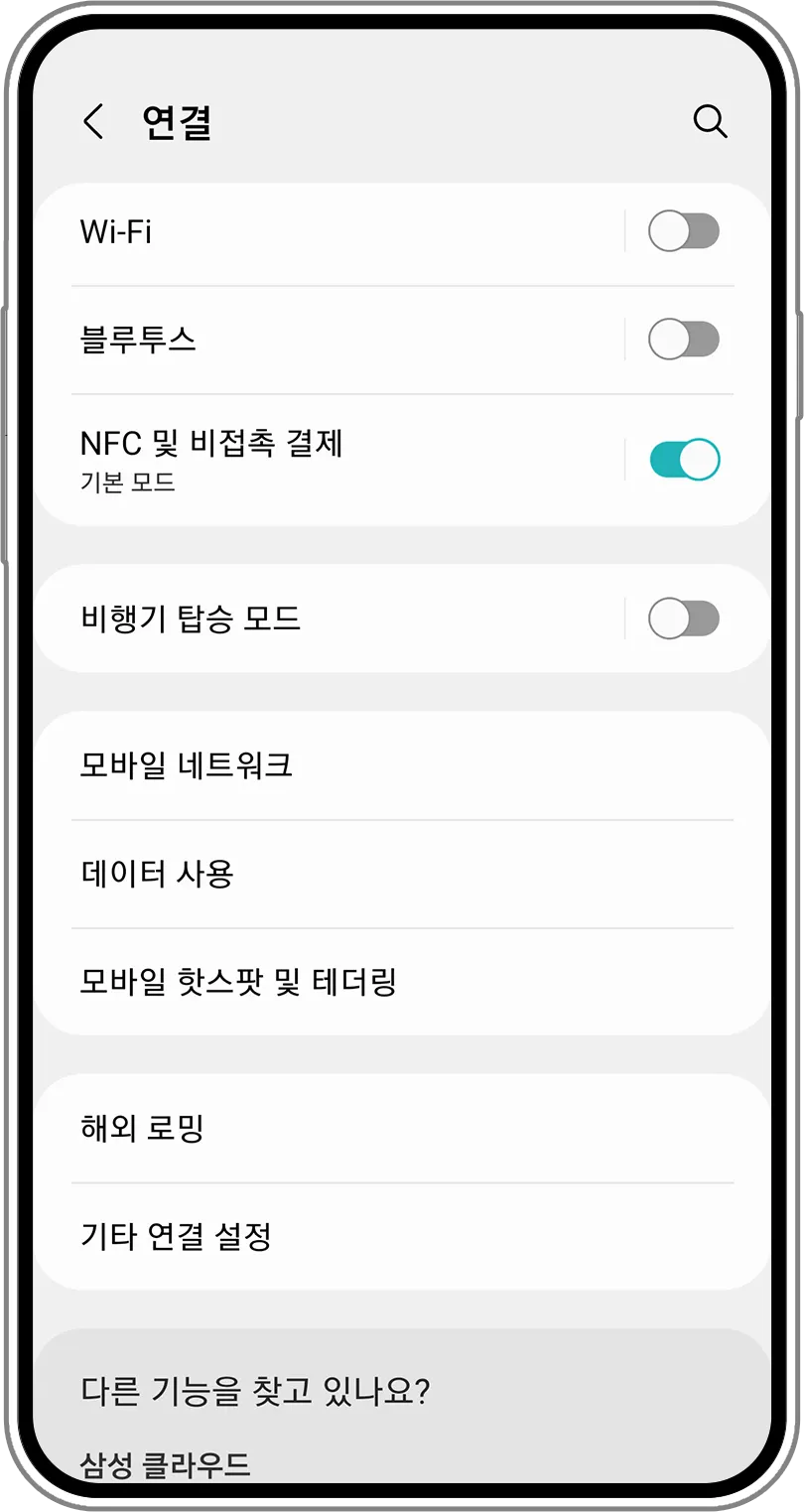Disable the NFC 및 비접촉 결제 switch
Image resolution: width=804 pixels, height=1512 pixels.
pos(683,460)
